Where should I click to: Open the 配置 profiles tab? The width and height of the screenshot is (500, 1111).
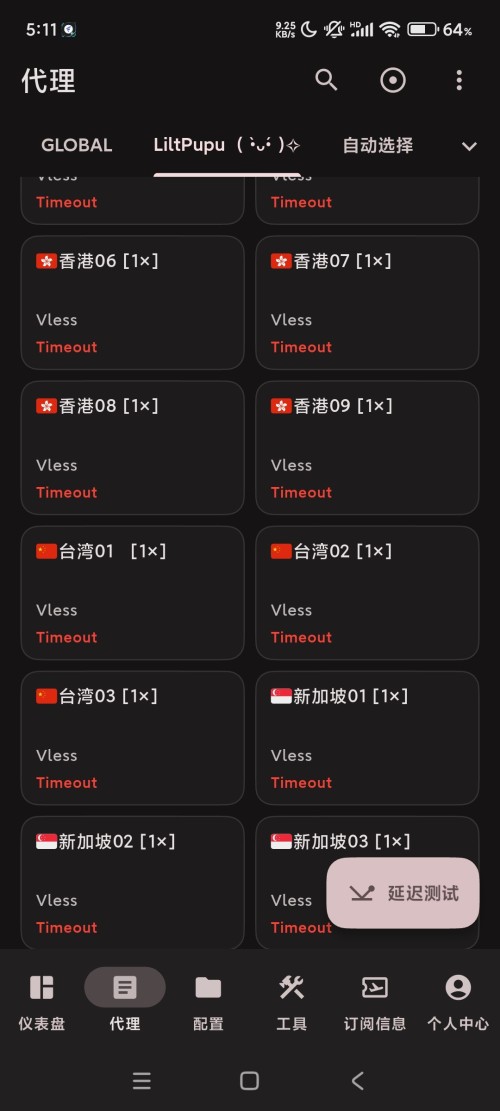coord(208,1002)
